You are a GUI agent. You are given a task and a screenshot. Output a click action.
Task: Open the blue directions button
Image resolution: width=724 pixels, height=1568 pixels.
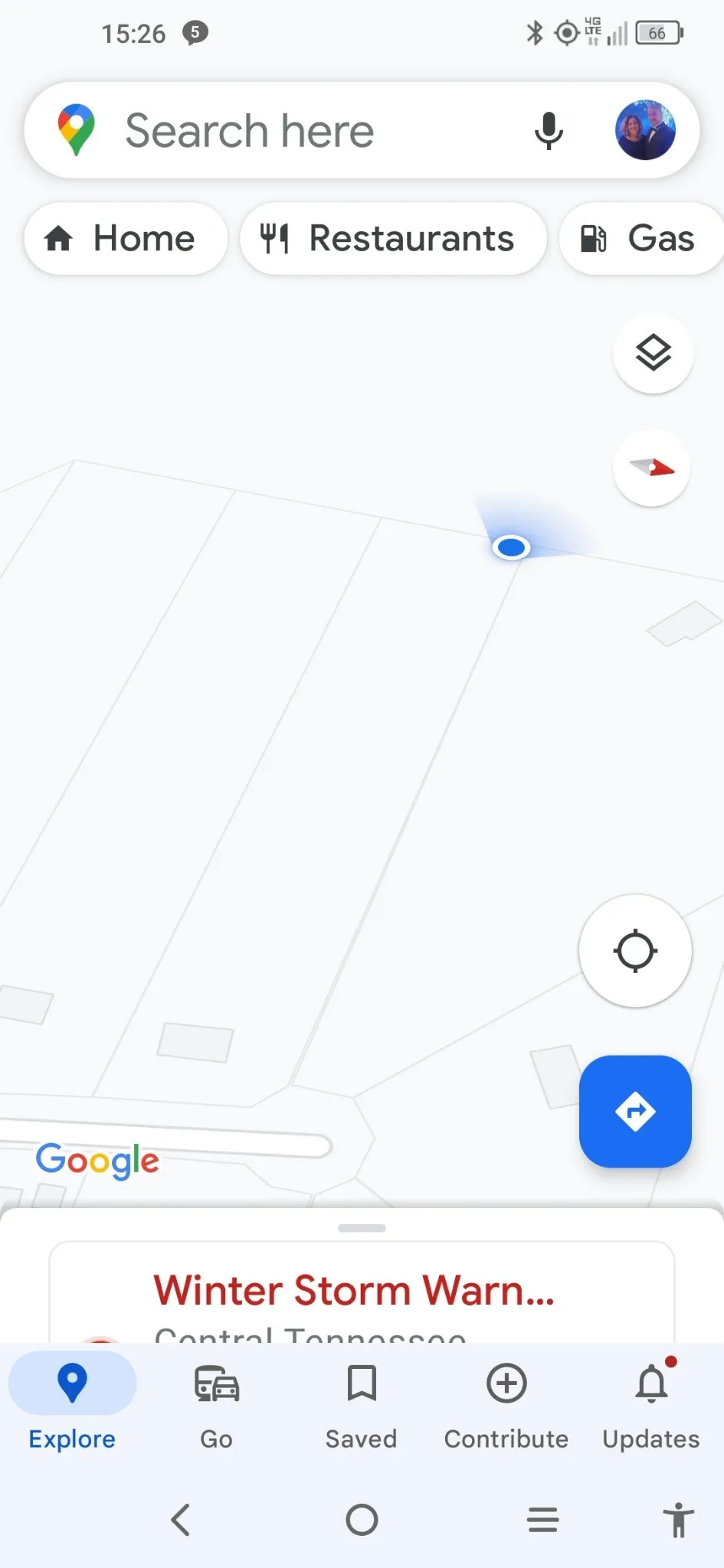coord(635,1111)
